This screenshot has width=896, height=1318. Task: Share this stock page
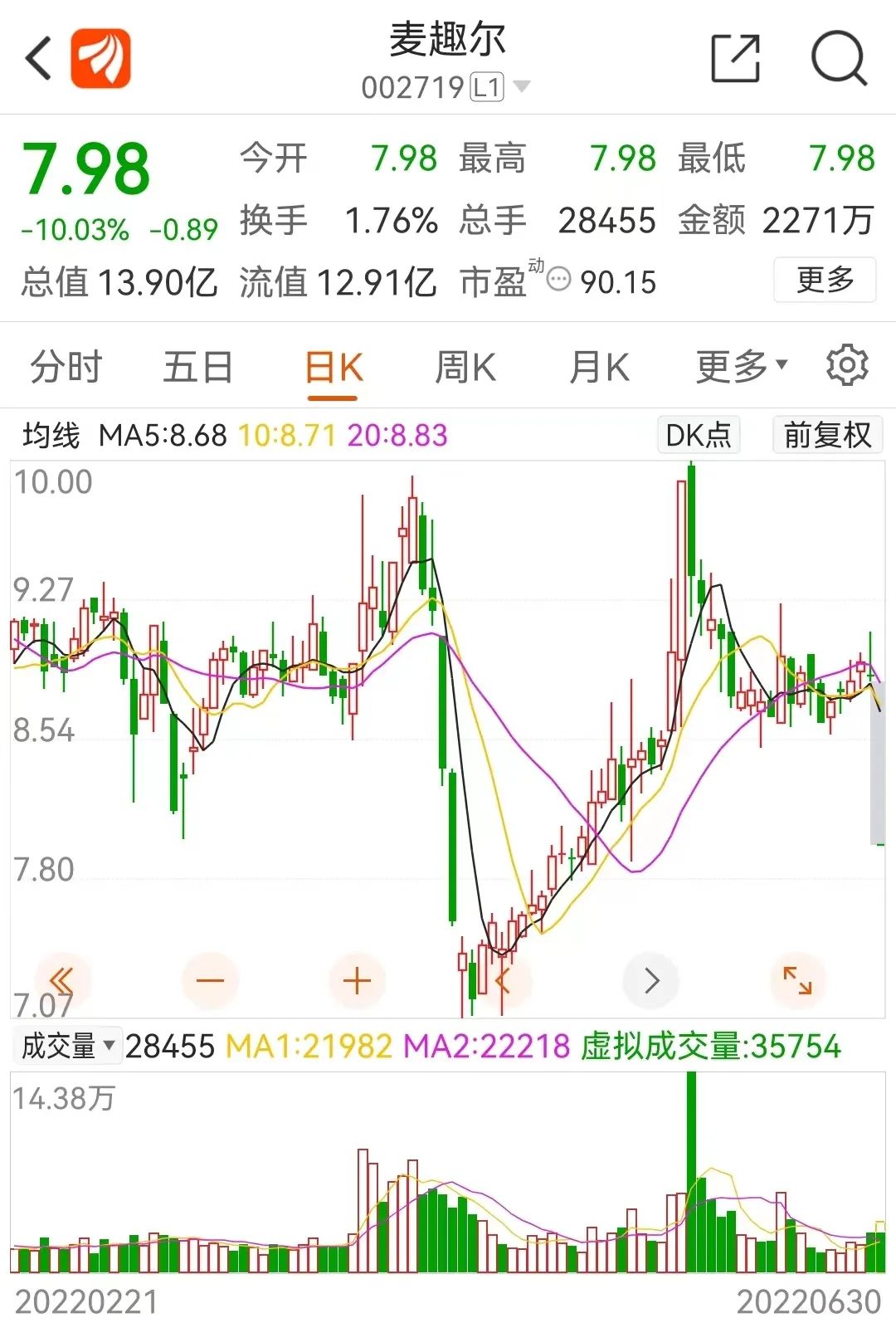[x=736, y=58]
